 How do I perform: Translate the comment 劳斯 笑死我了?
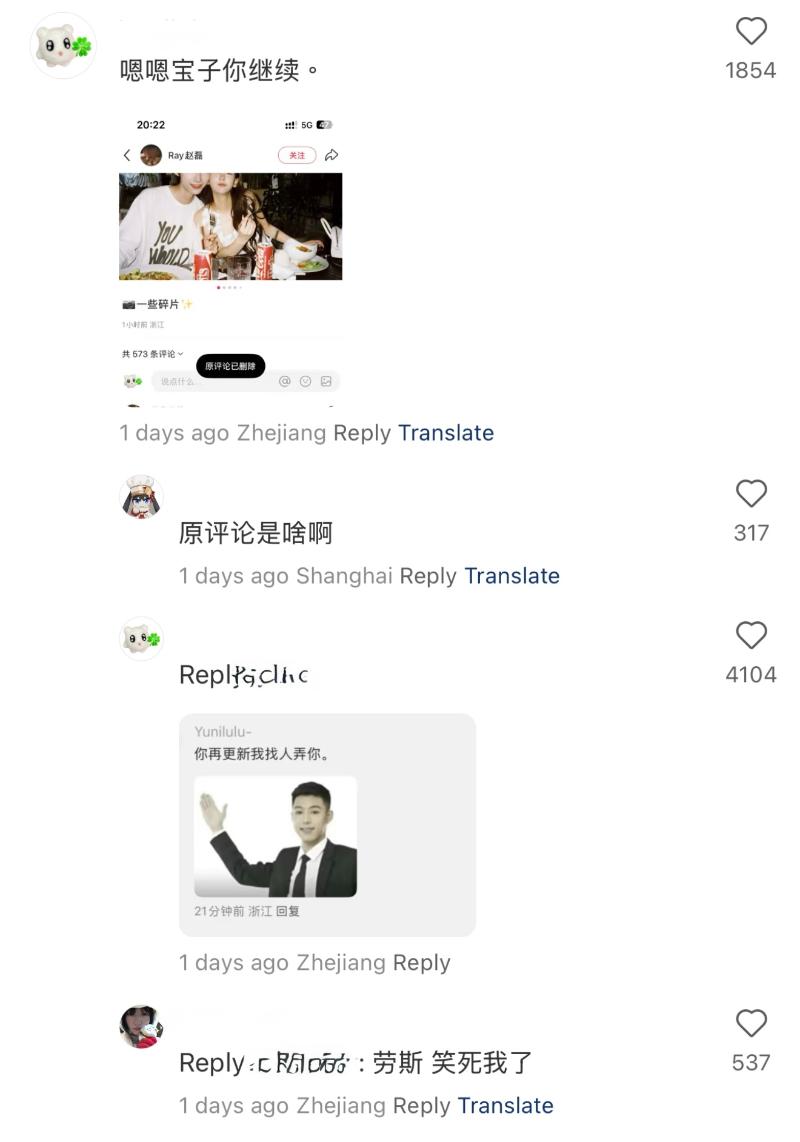coord(505,1106)
